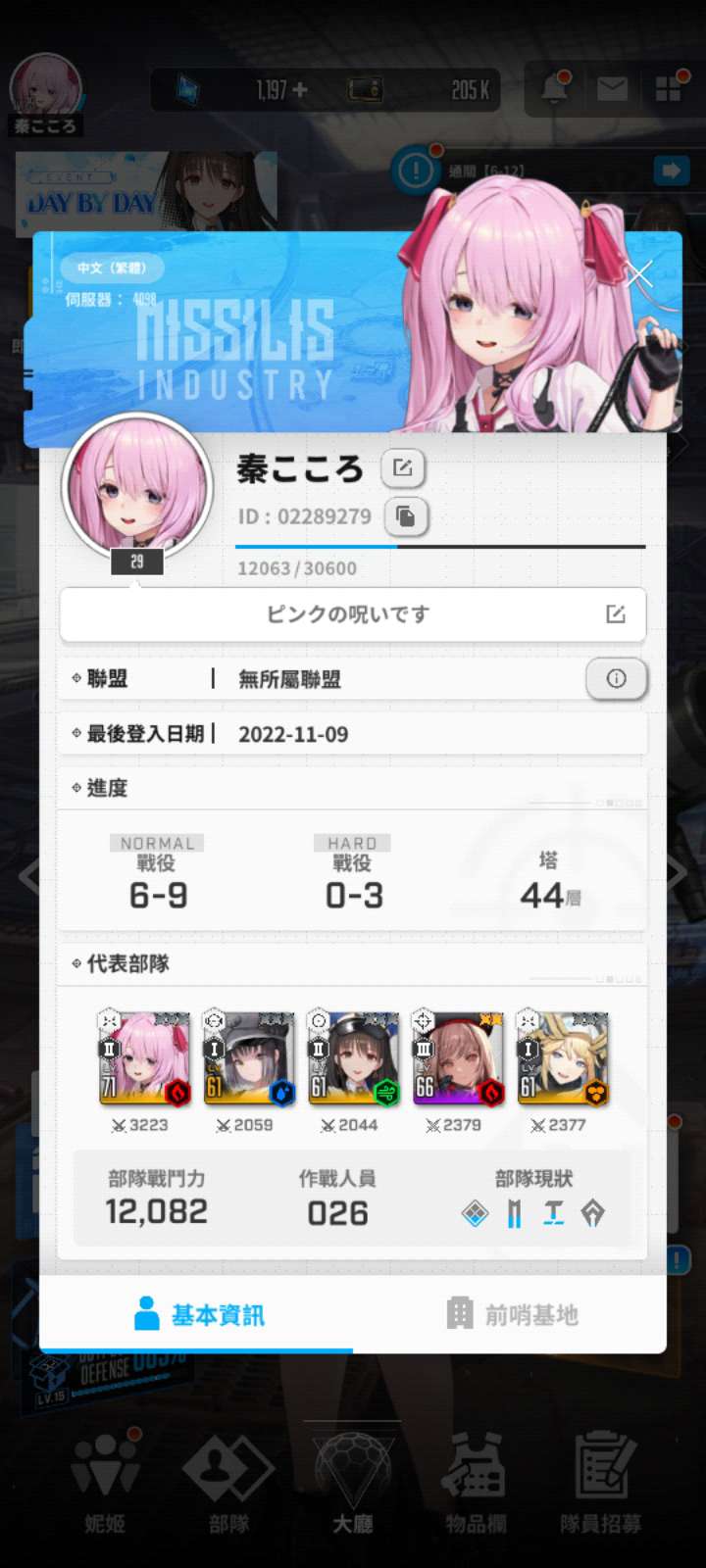Open the 聯盟 info button

(x=616, y=678)
